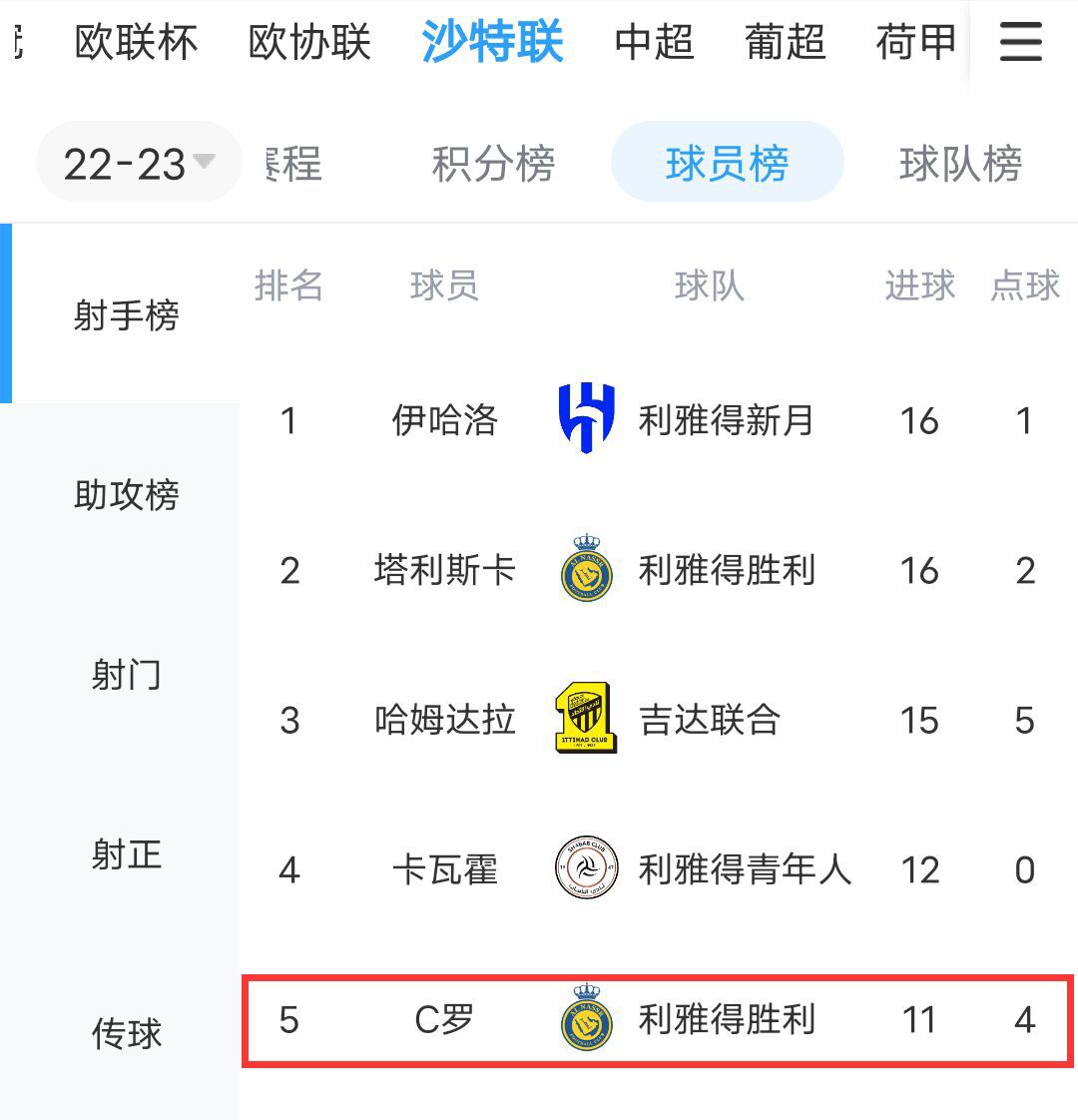Switch to the 欧联杯 league tab
Viewport: 1078px width, 1120px height.
(x=137, y=43)
